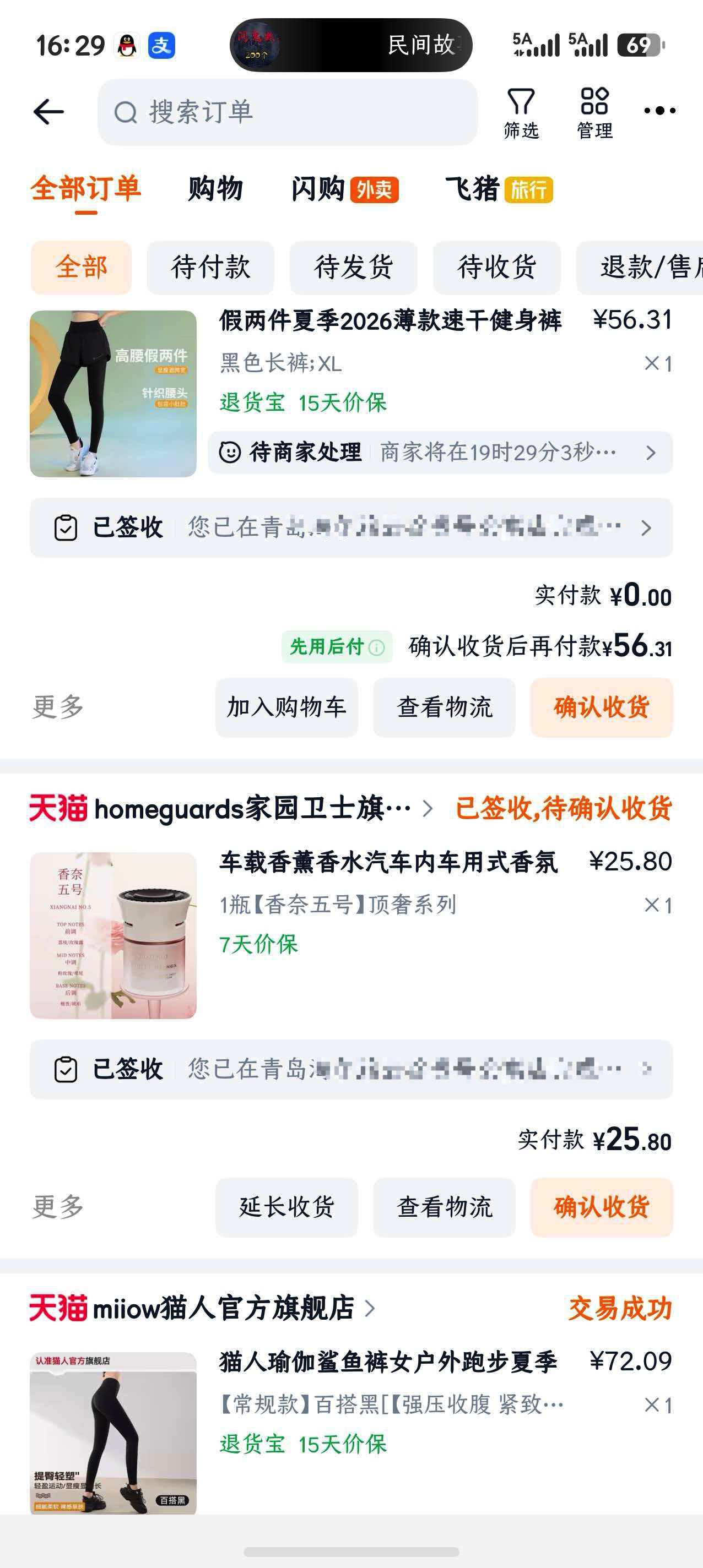Filter orders by 待付款
The image size is (703, 1568).
pyautogui.click(x=210, y=267)
